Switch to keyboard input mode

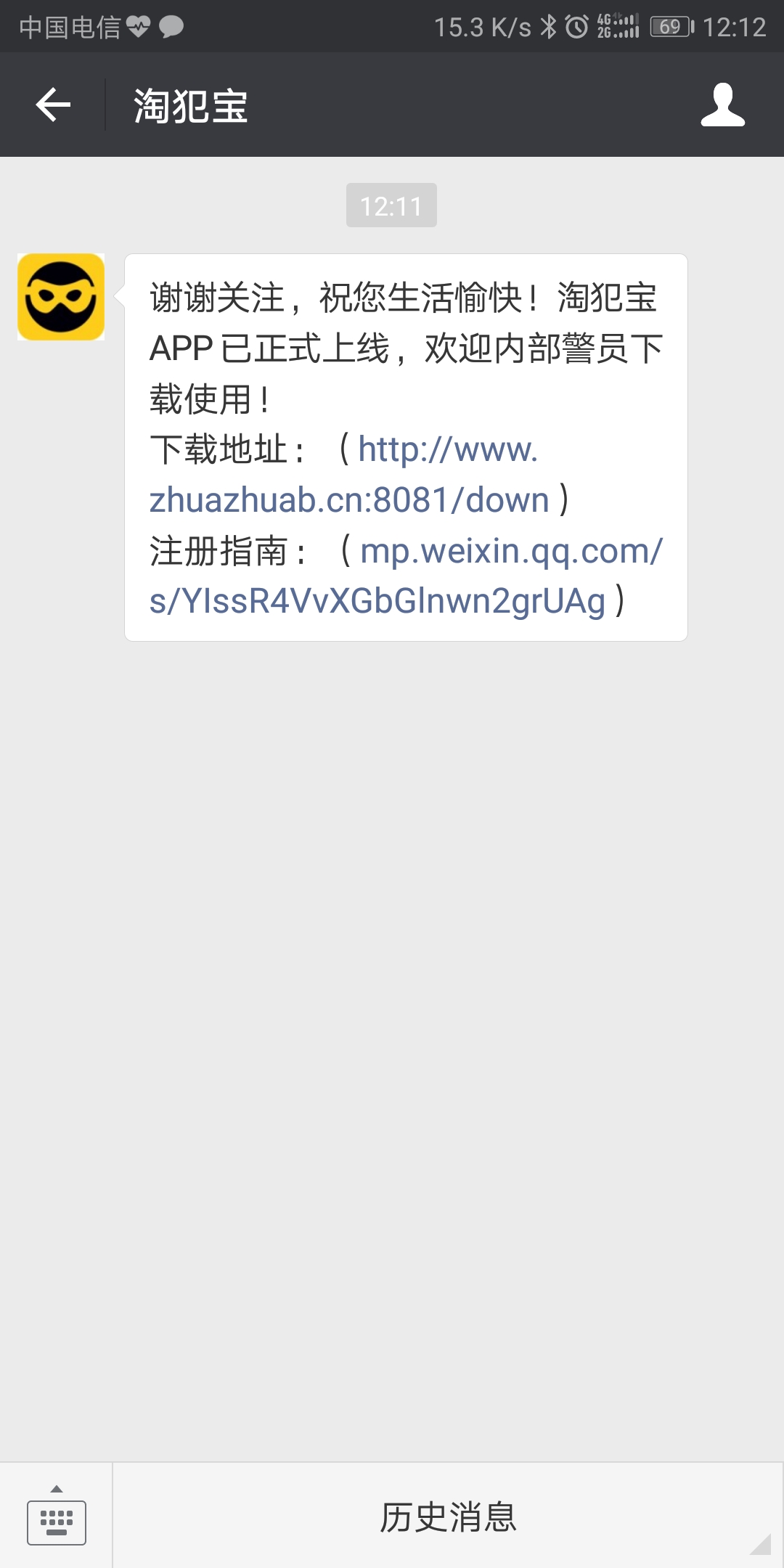coord(57,1516)
